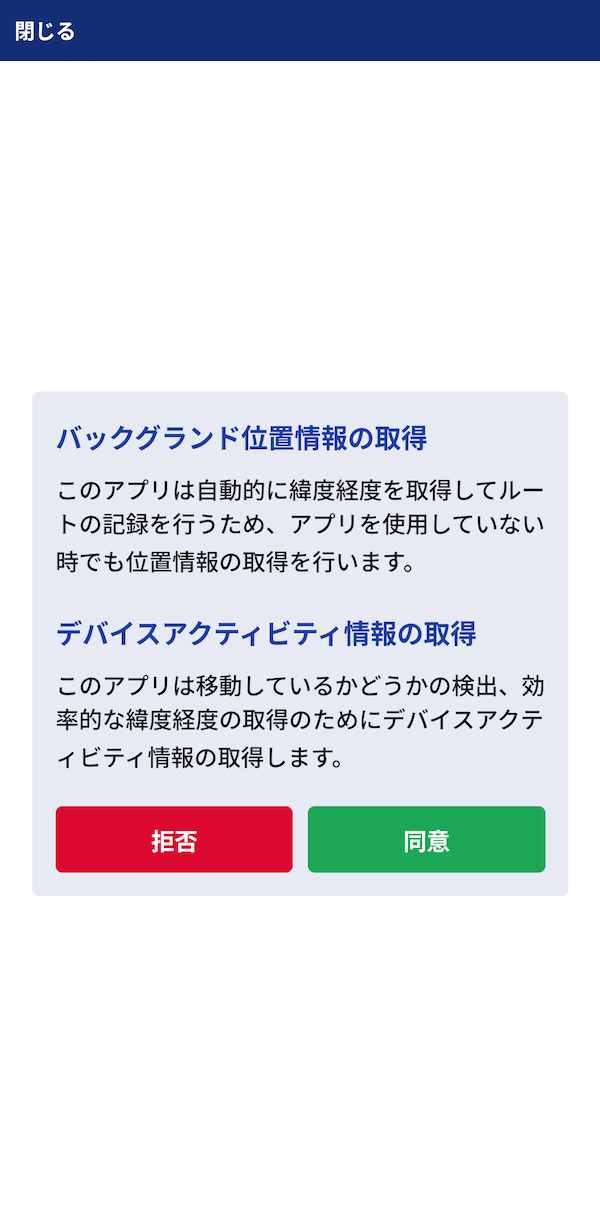The image size is (600, 1225).
Task: Decline with the red 拒否 button
Action: point(174,840)
